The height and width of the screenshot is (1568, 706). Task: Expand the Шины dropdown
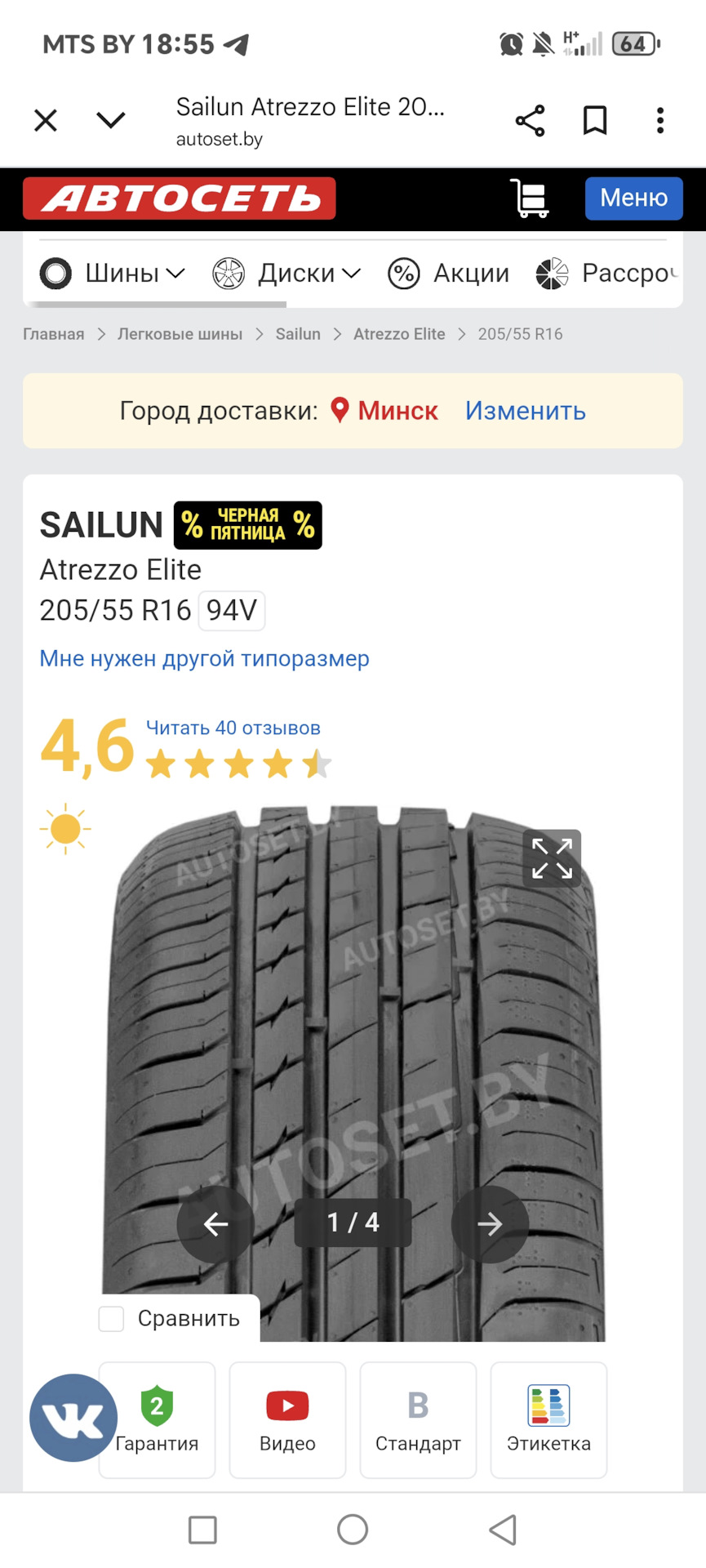(114, 274)
